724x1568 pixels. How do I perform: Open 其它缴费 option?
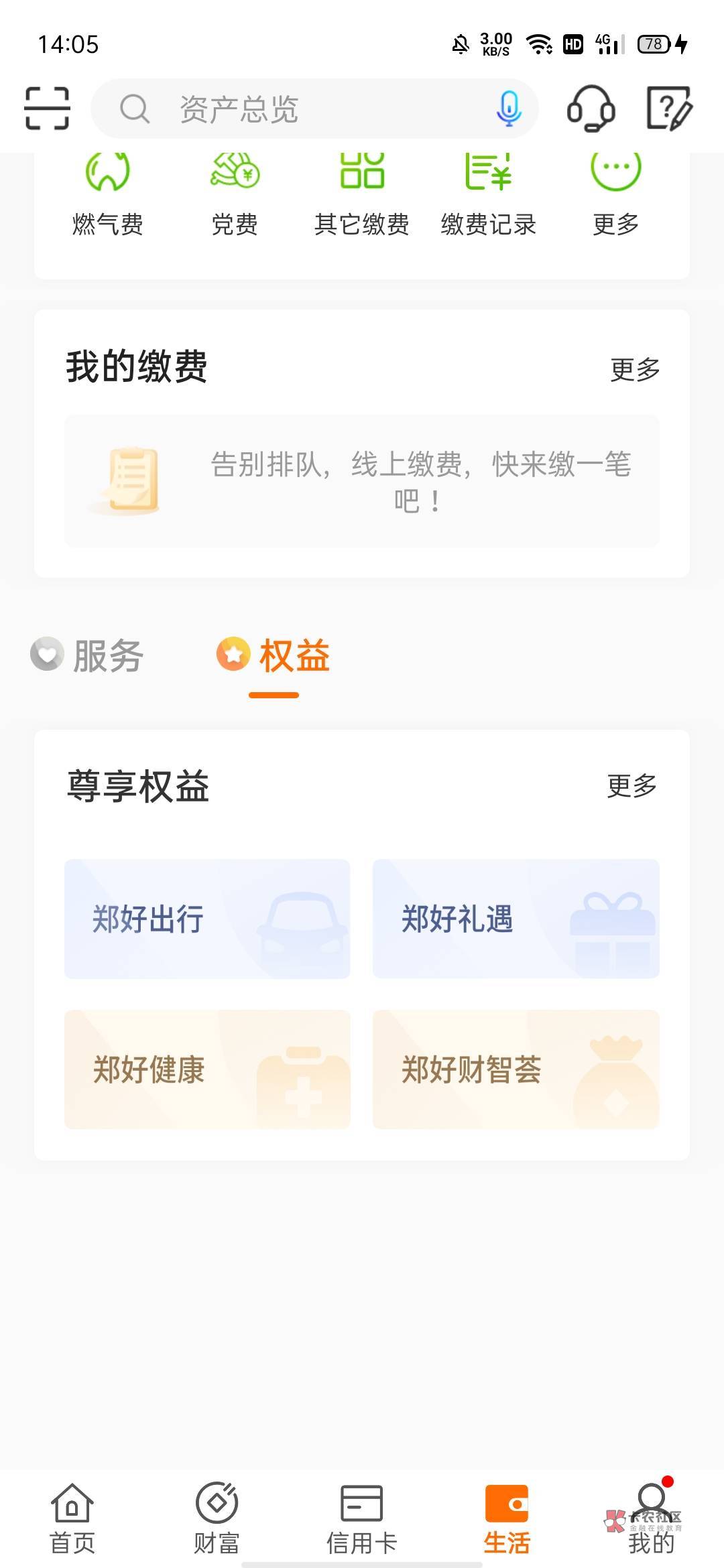pyautogui.click(x=362, y=196)
